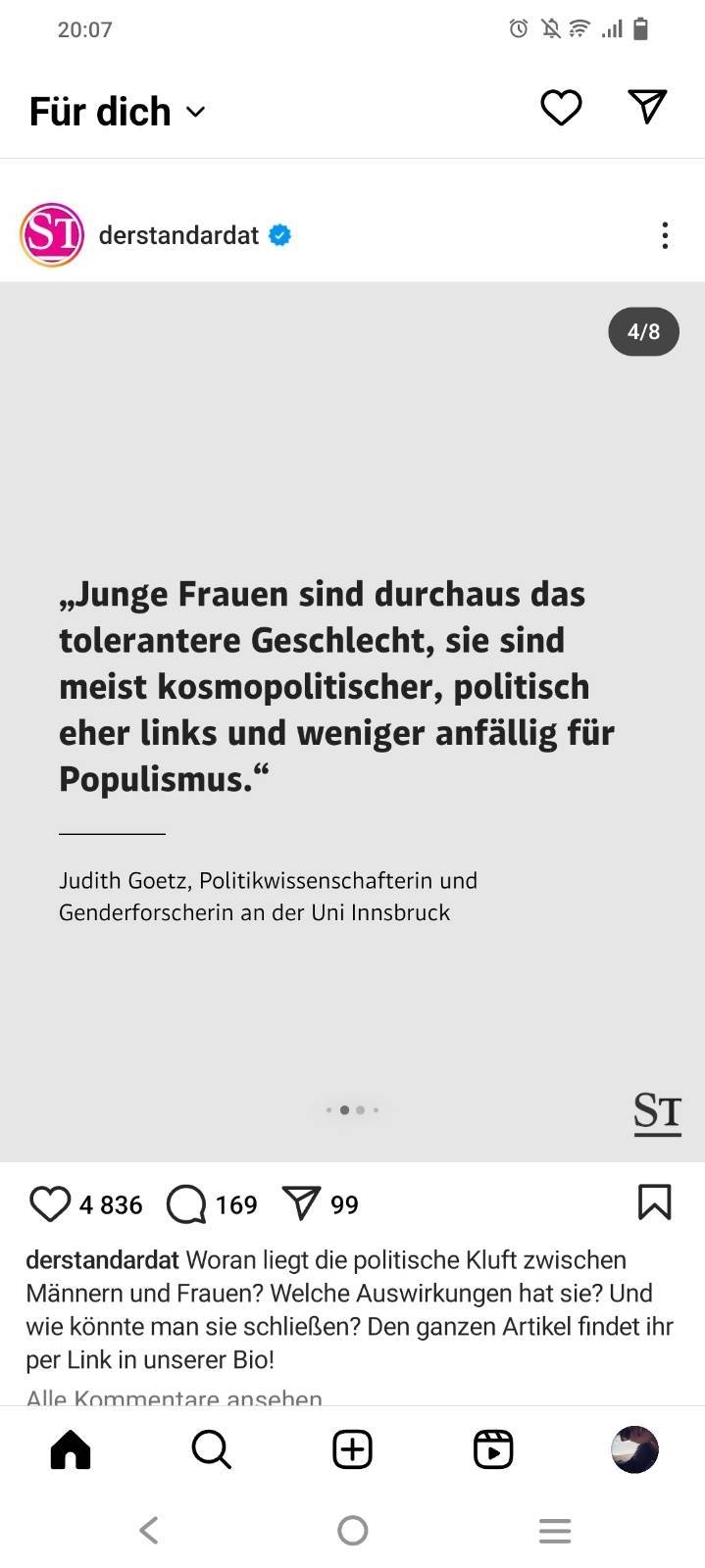The height and width of the screenshot is (1568, 705).
Task: Open your profile tab avatar
Action: coord(634,1449)
